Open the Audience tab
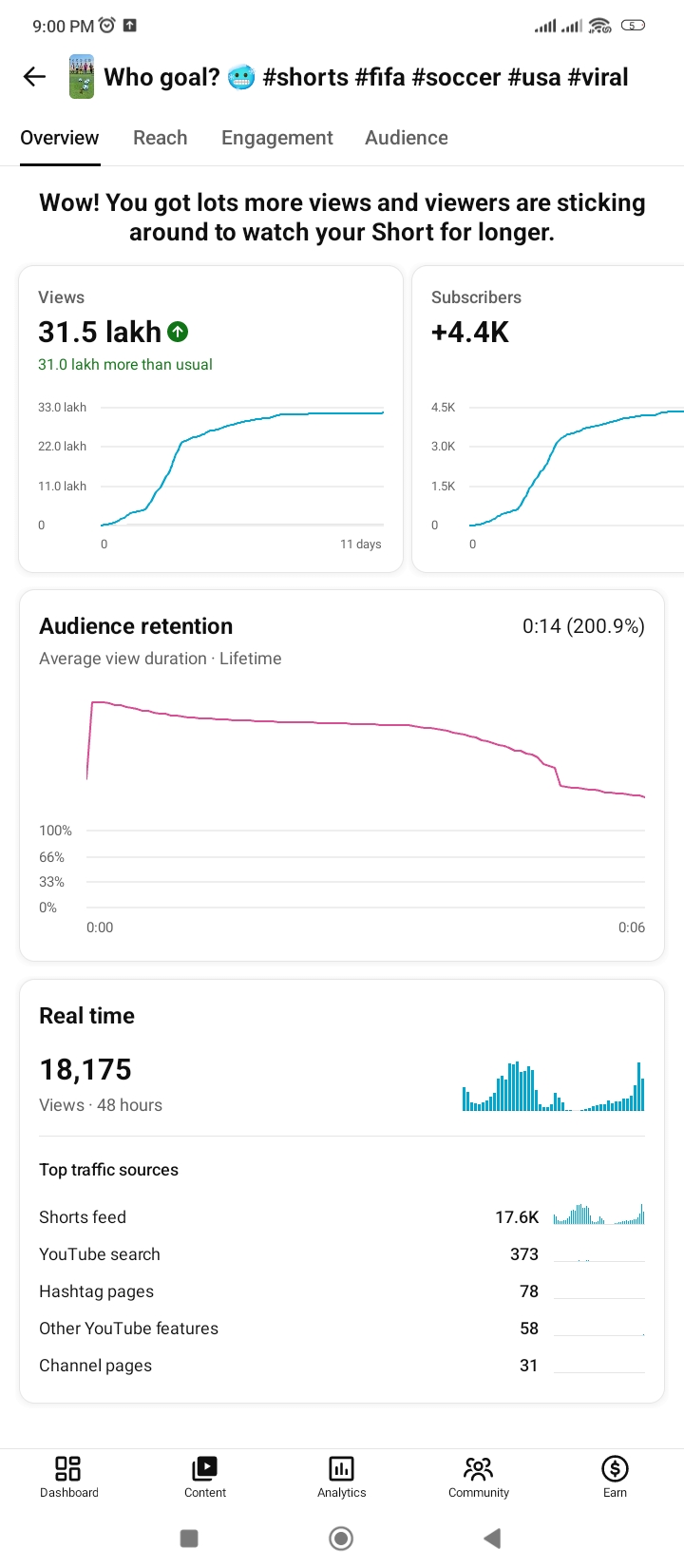 [x=407, y=138]
